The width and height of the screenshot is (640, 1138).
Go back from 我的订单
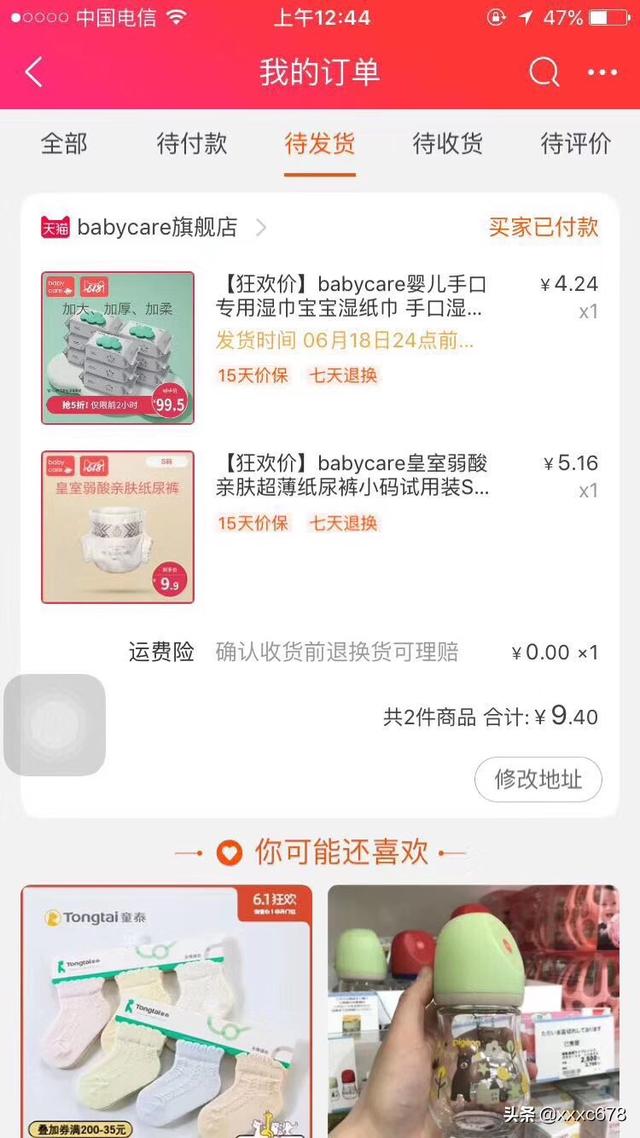click(x=34, y=72)
